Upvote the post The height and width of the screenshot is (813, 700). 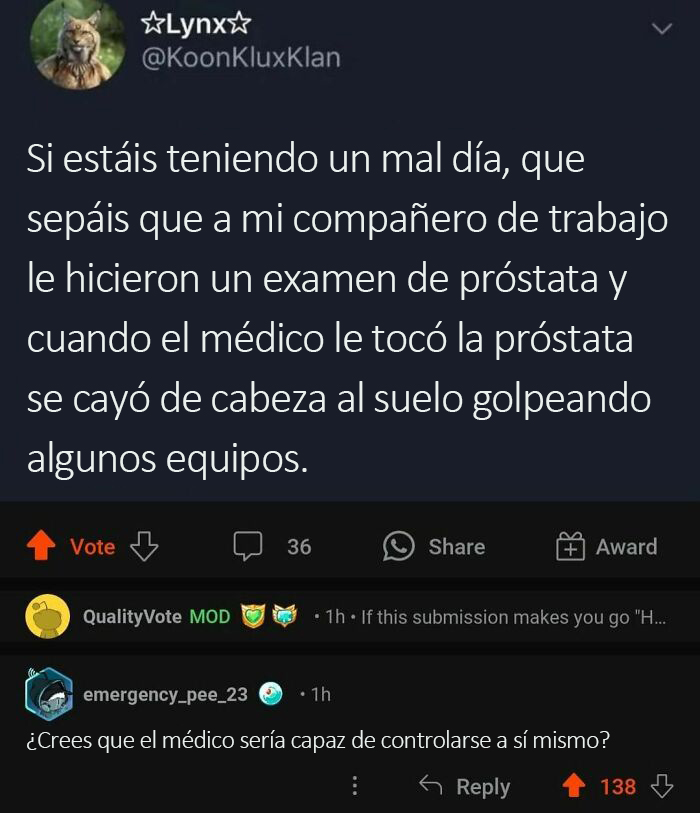point(40,546)
